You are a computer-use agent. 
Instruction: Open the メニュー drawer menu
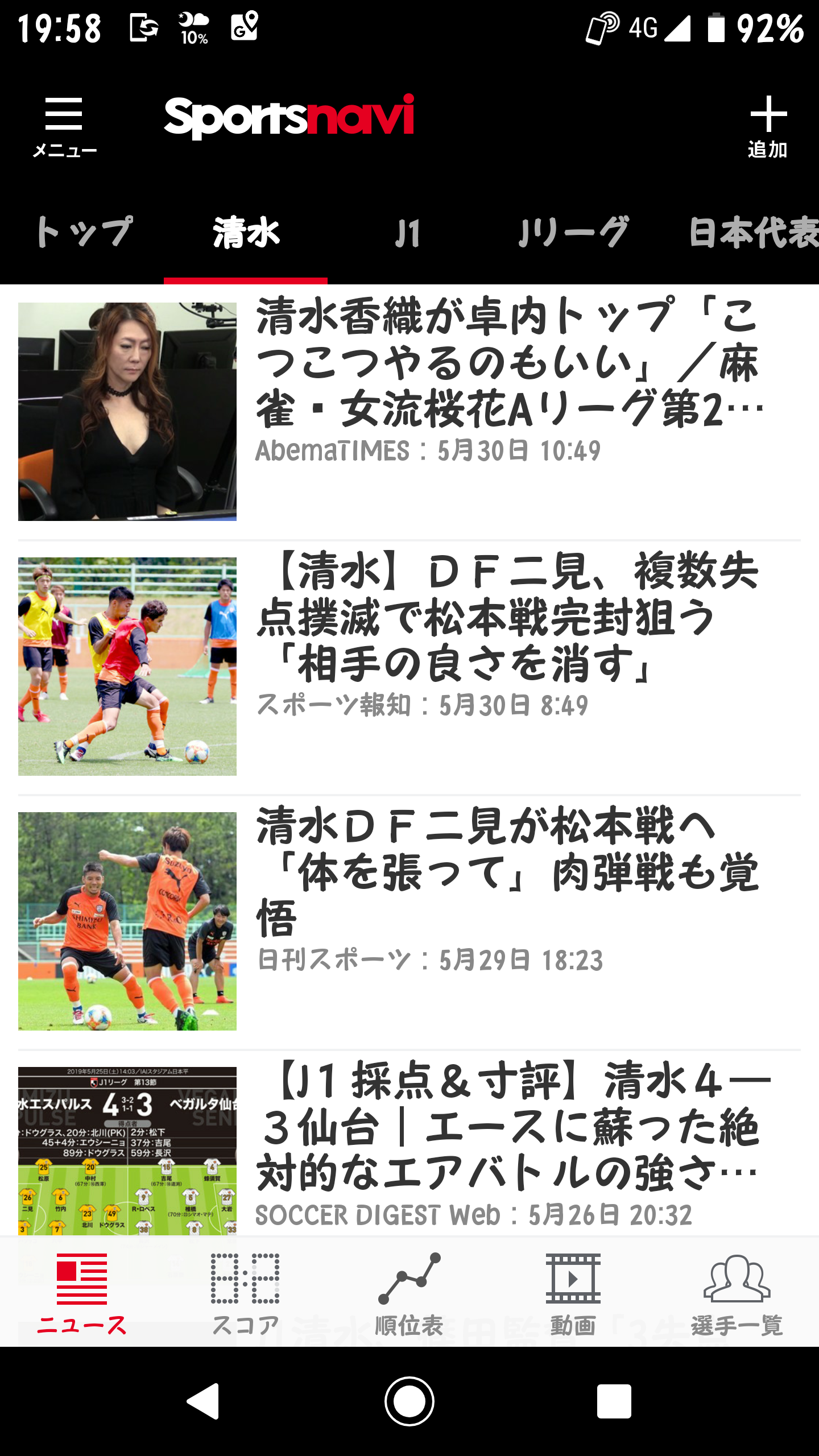(x=64, y=126)
